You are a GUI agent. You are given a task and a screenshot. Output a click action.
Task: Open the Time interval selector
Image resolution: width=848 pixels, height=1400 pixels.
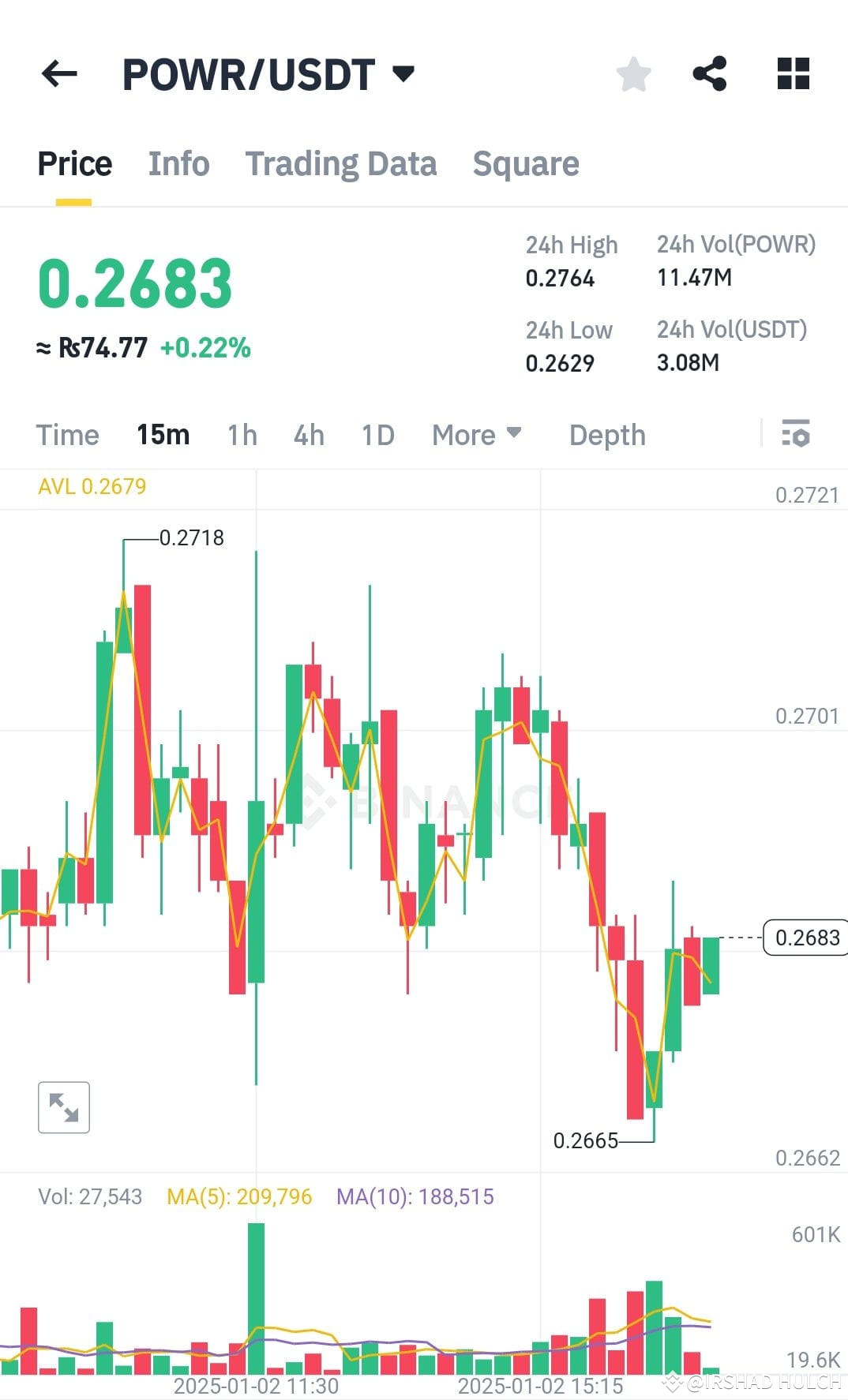point(67,435)
